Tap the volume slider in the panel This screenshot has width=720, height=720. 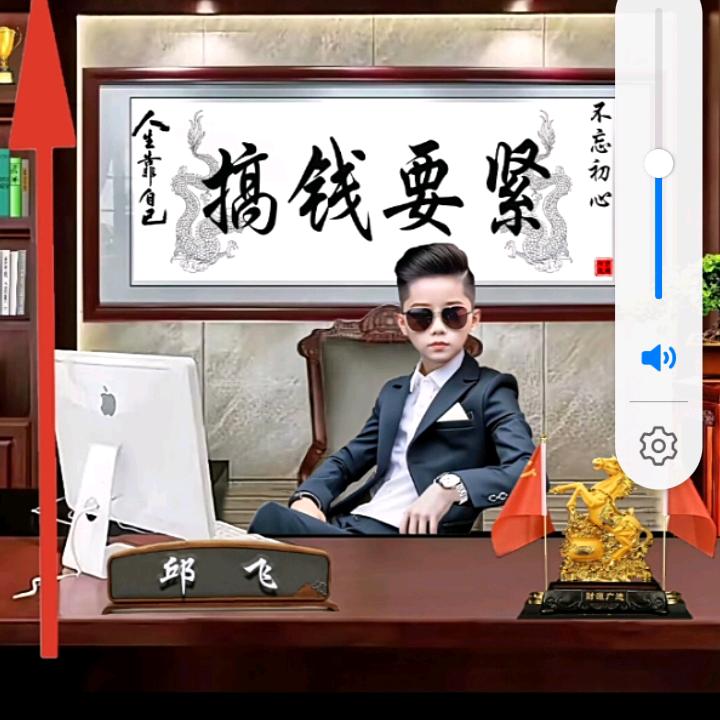click(x=658, y=163)
